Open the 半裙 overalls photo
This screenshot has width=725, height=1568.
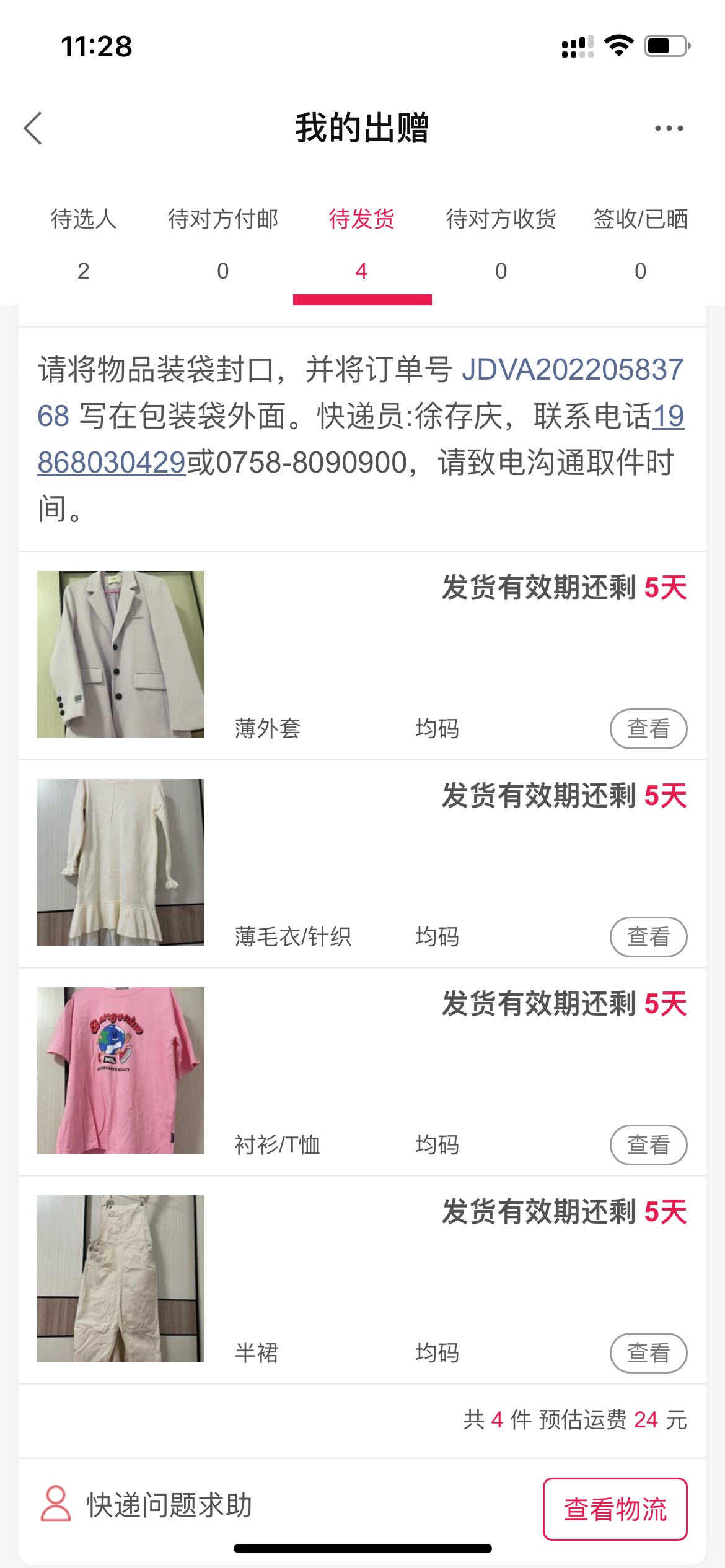[x=121, y=1279]
